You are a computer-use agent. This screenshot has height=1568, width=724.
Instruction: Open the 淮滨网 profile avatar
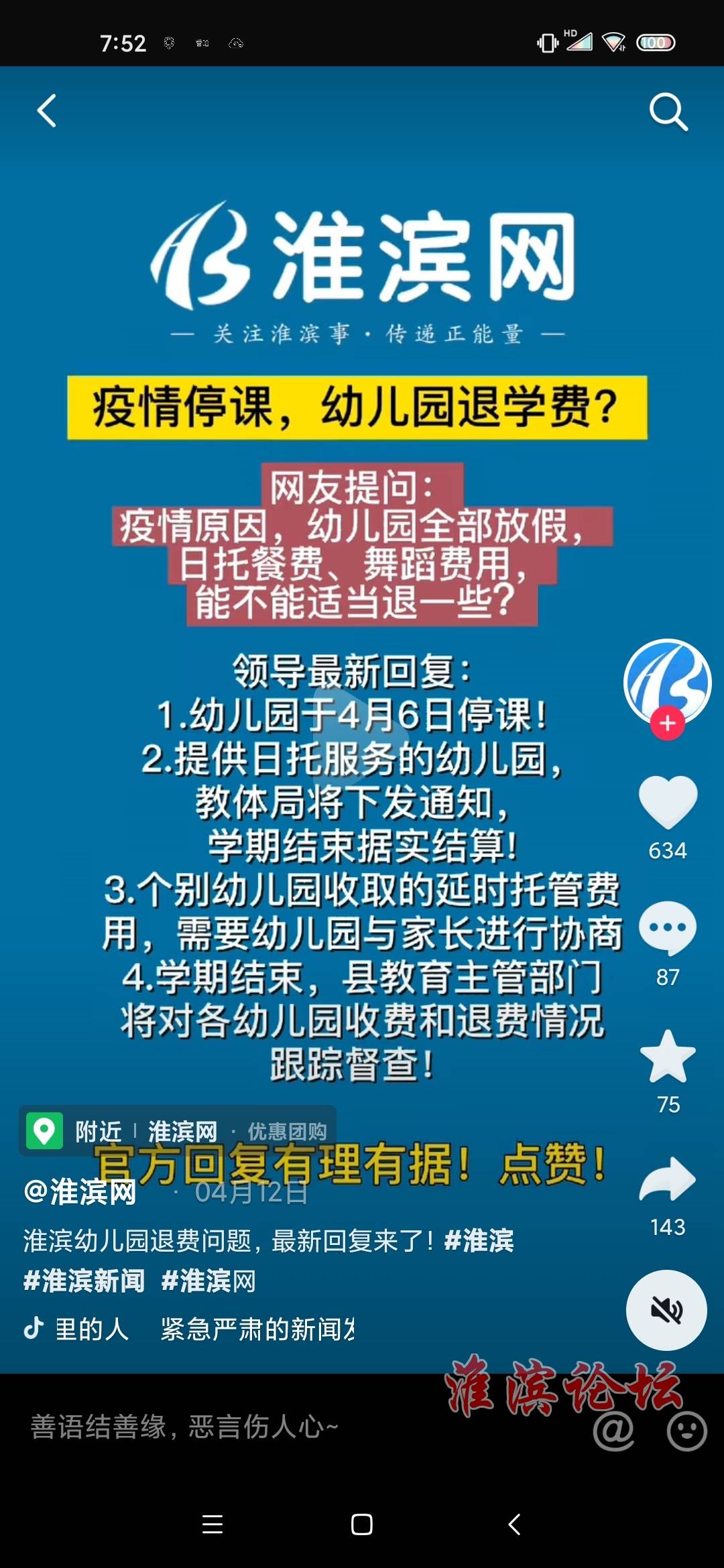click(667, 681)
